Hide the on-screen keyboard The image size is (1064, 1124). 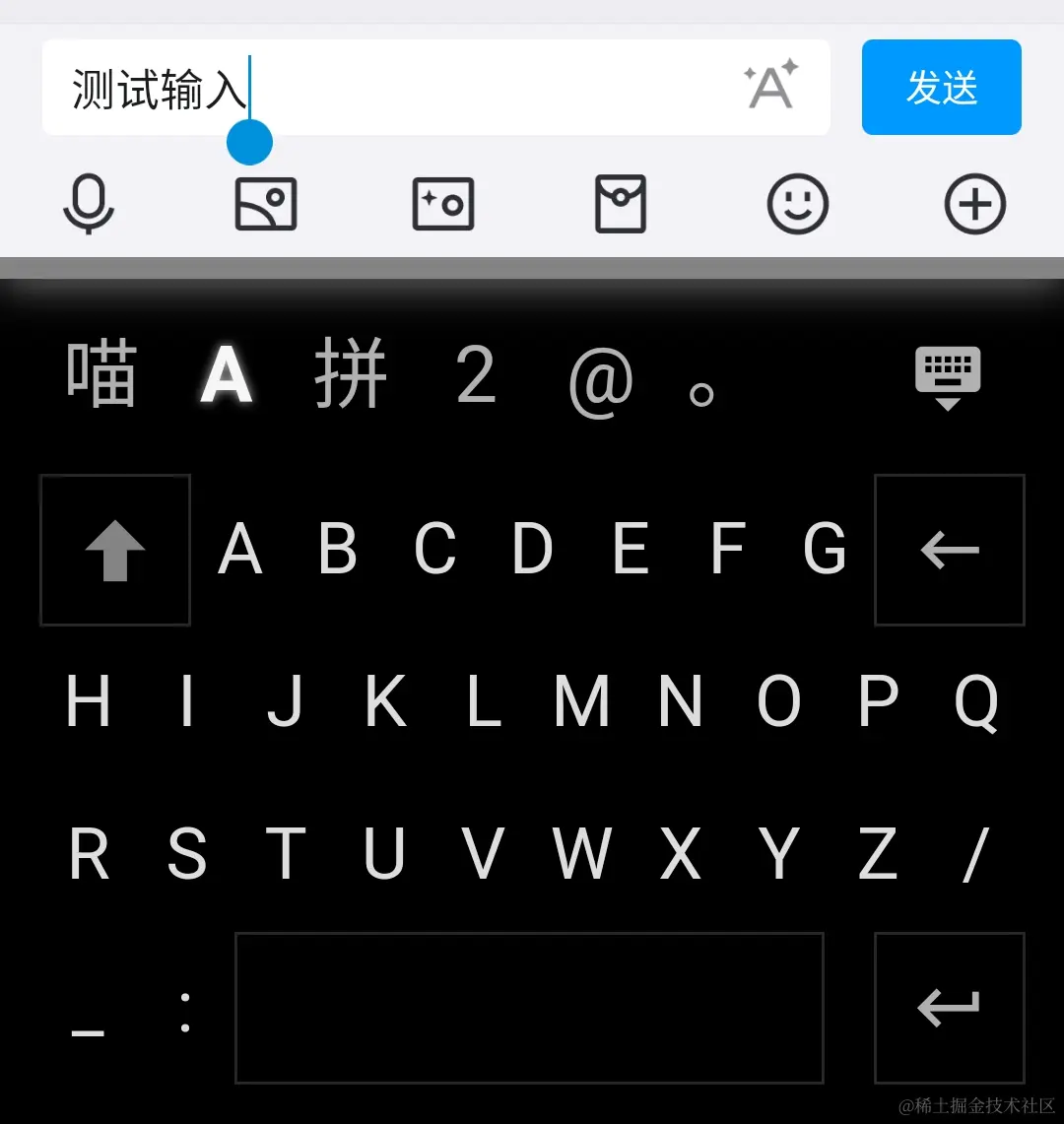(947, 377)
